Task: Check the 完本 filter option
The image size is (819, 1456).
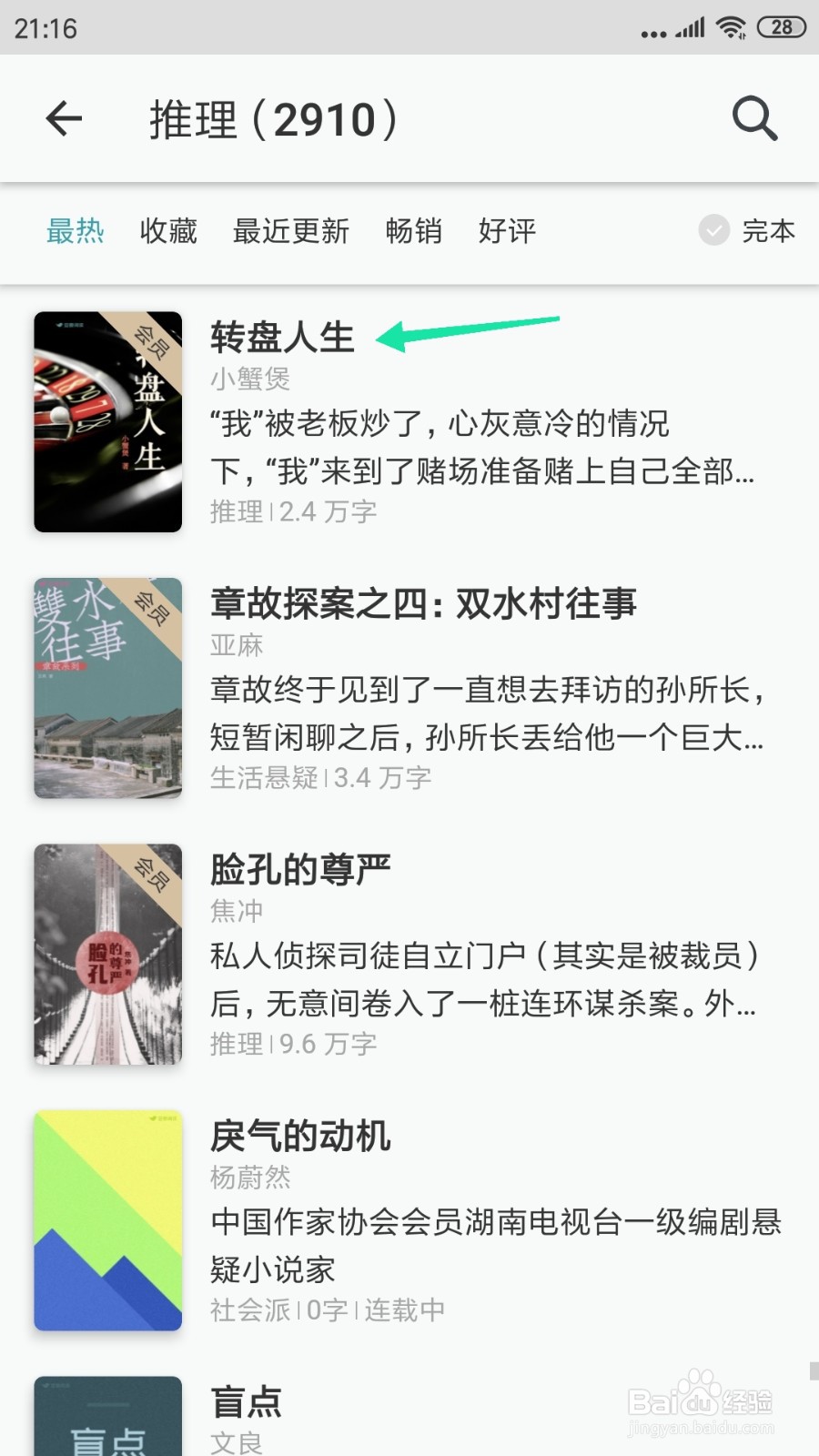Action: (x=747, y=230)
